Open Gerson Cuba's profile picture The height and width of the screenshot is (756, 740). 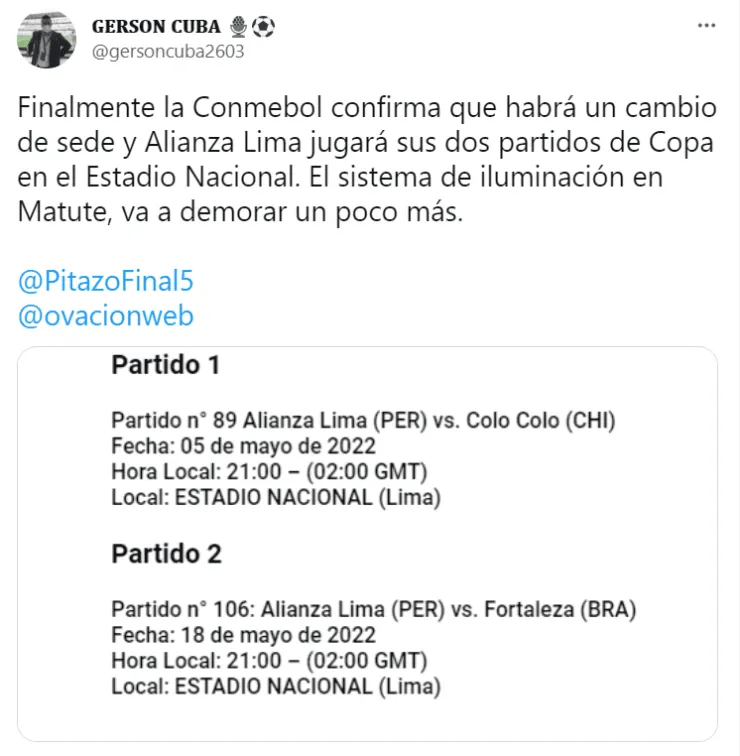point(47,40)
